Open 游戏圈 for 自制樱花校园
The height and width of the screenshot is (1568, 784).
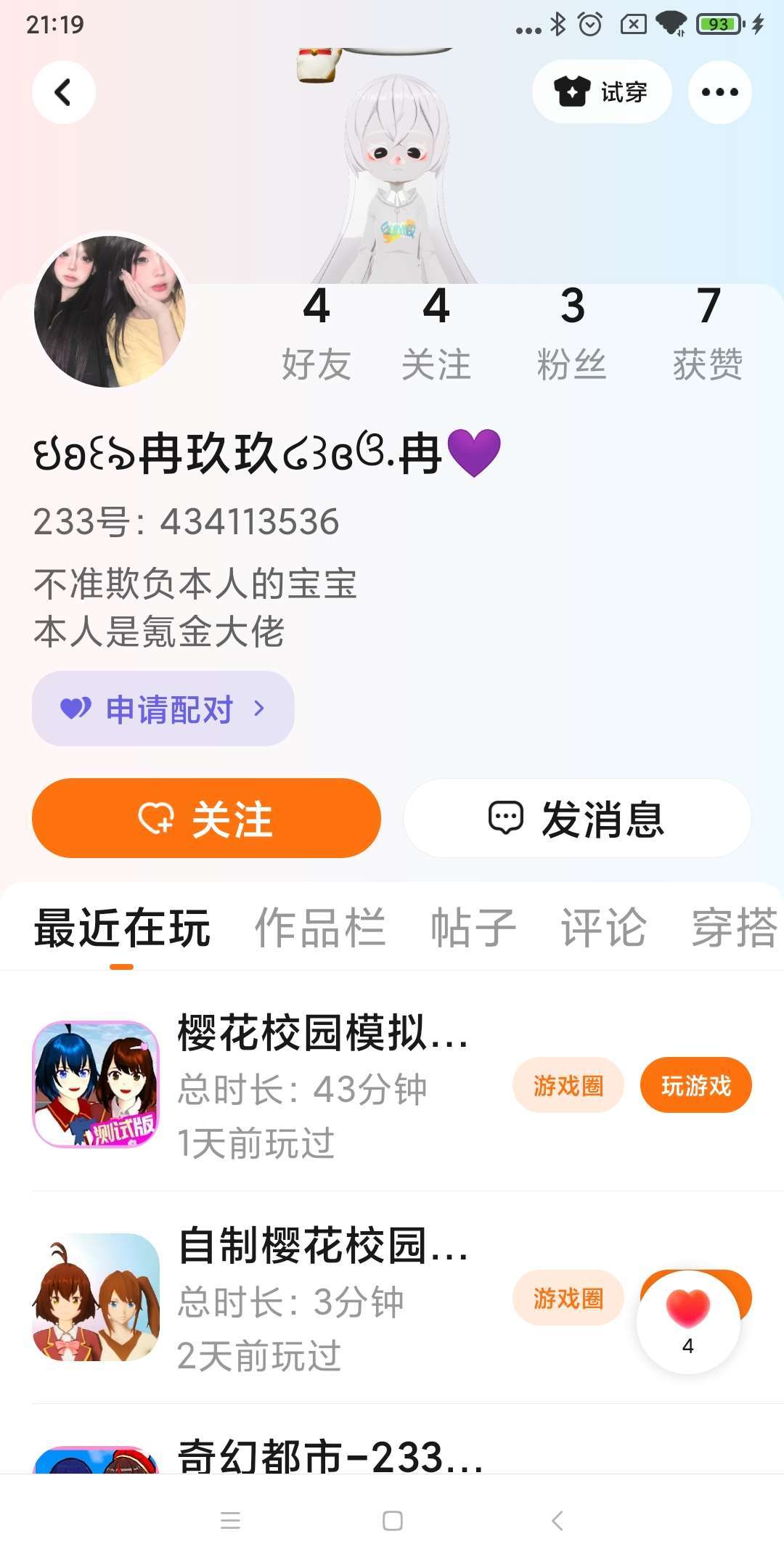(x=568, y=1298)
